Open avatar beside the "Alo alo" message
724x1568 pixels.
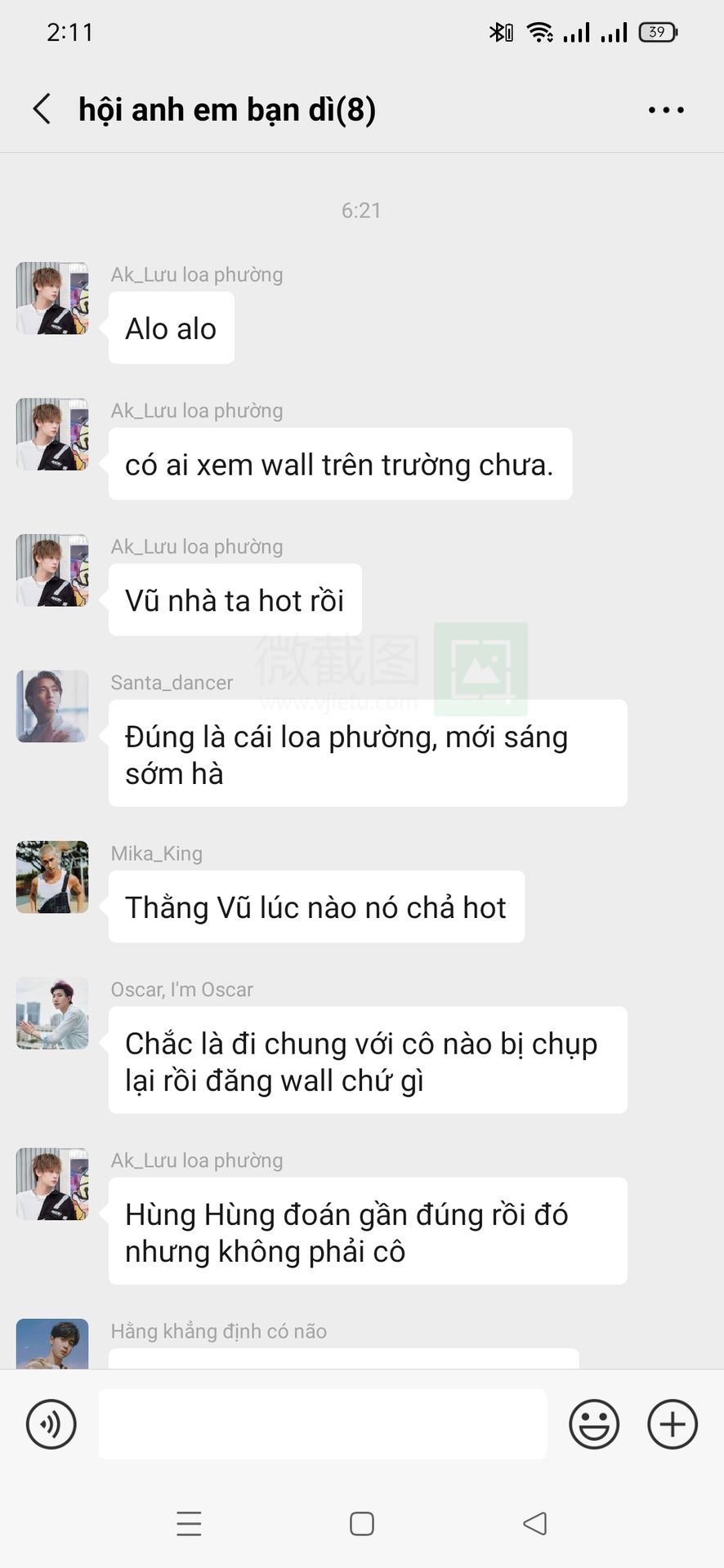point(52,298)
